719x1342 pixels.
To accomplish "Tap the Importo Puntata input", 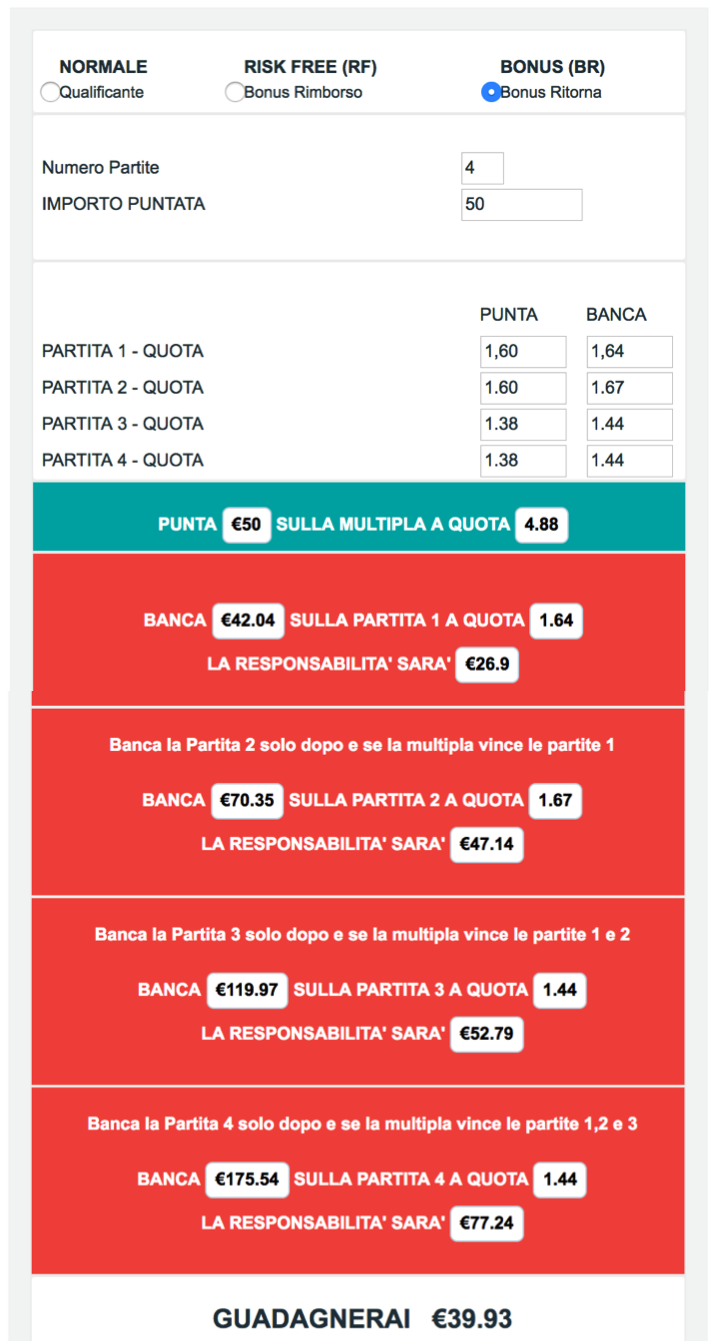I will (521, 204).
